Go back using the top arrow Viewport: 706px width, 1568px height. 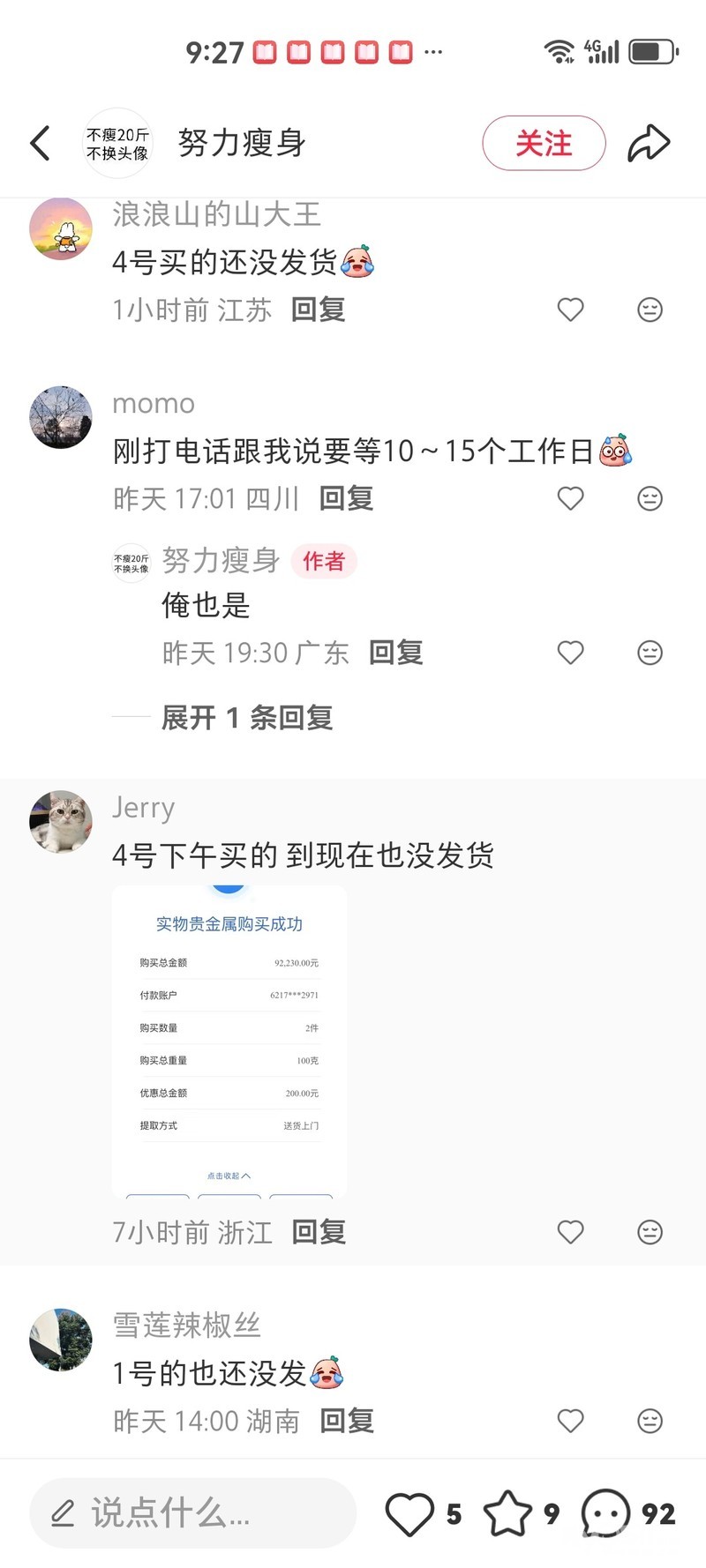pos(41,143)
